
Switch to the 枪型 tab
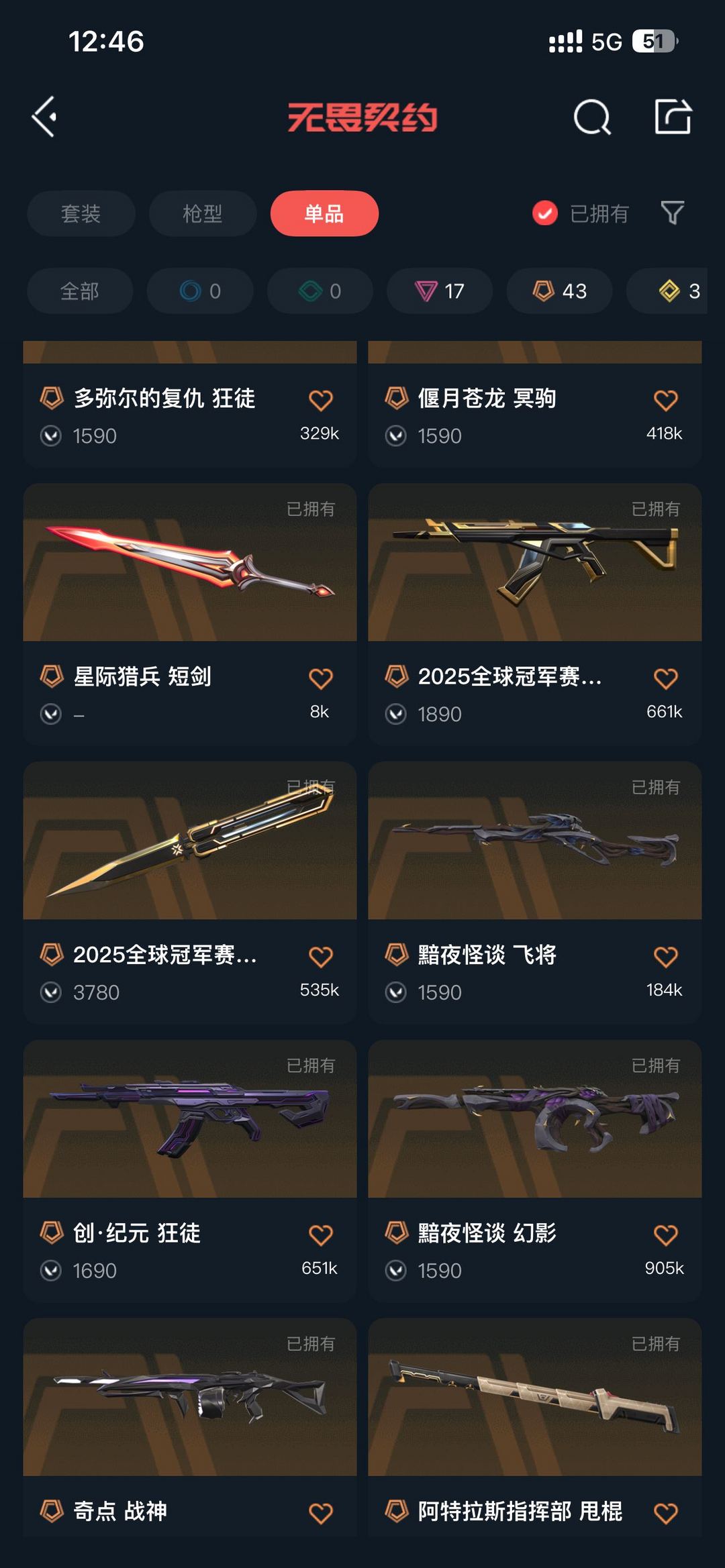[203, 213]
